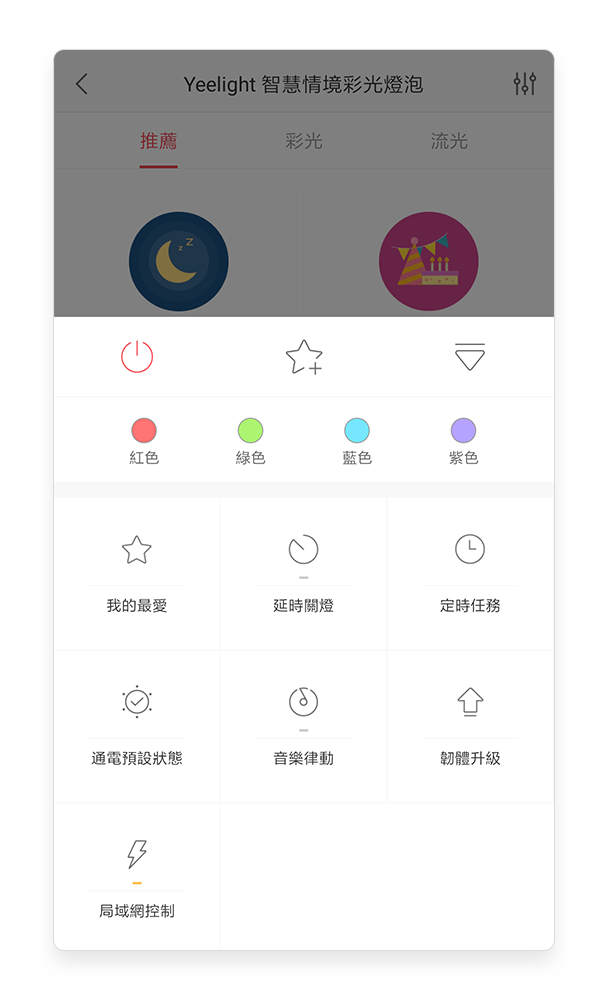Switch to the 彩光 tab

pyautogui.click(x=303, y=142)
